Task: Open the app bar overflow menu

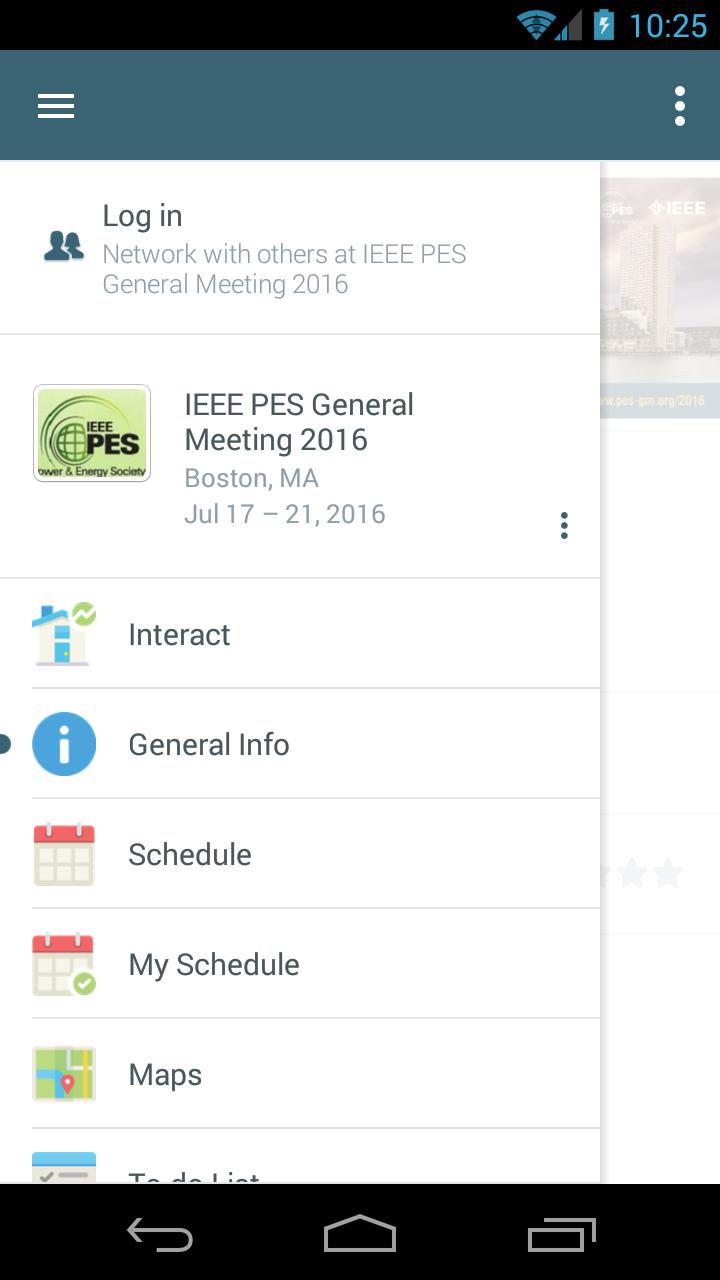Action: pyautogui.click(x=680, y=106)
